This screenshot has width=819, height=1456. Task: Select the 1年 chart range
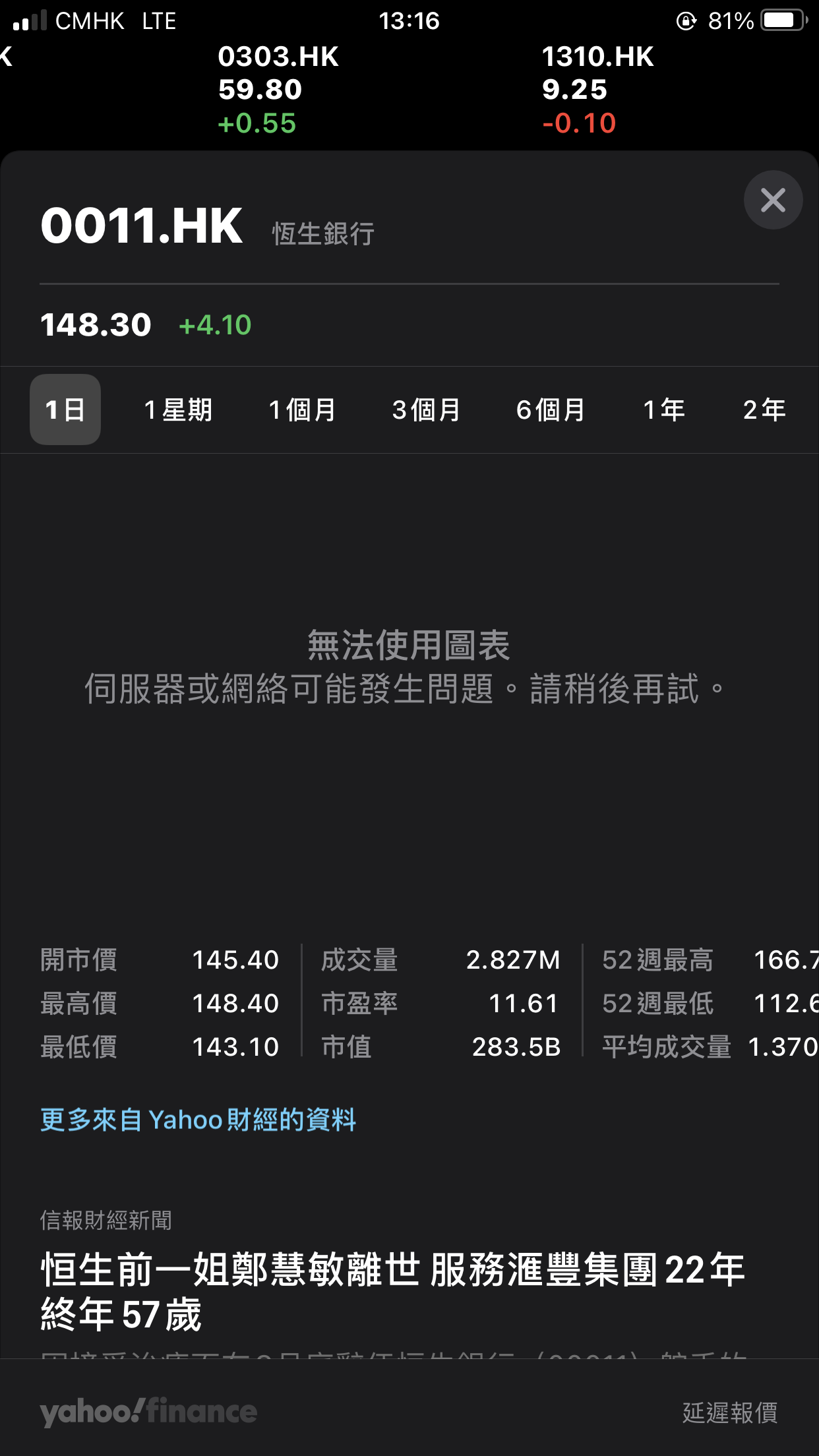coord(664,409)
